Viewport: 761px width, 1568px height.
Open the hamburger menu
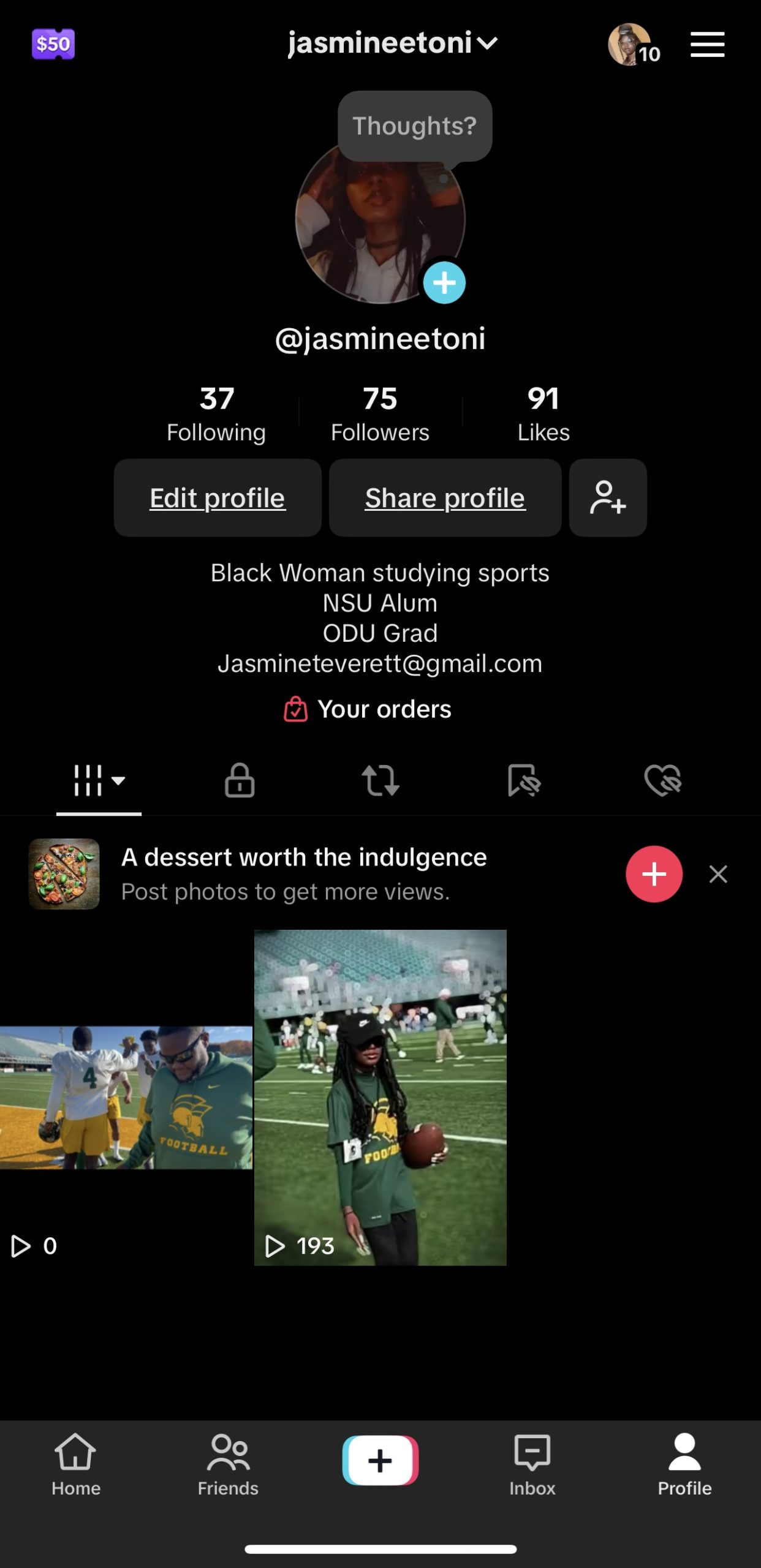707,45
